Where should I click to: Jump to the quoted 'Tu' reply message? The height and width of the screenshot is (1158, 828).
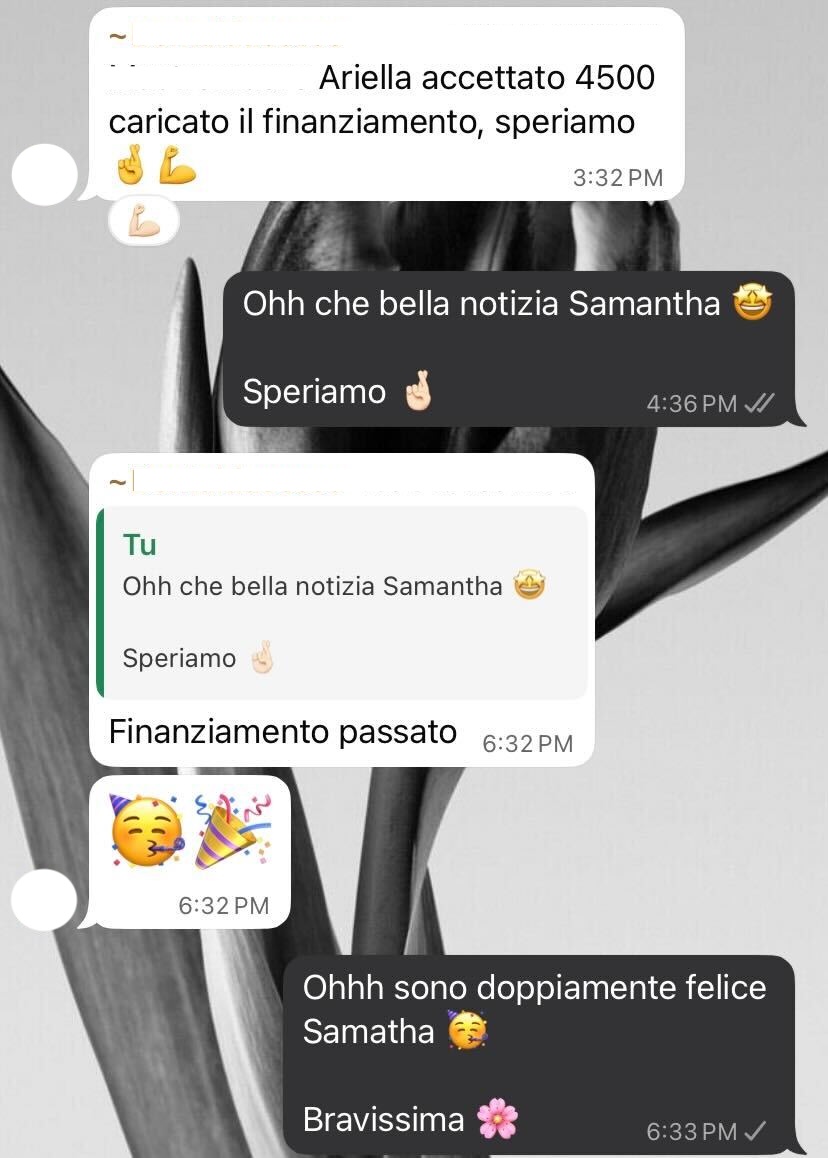coord(342,602)
